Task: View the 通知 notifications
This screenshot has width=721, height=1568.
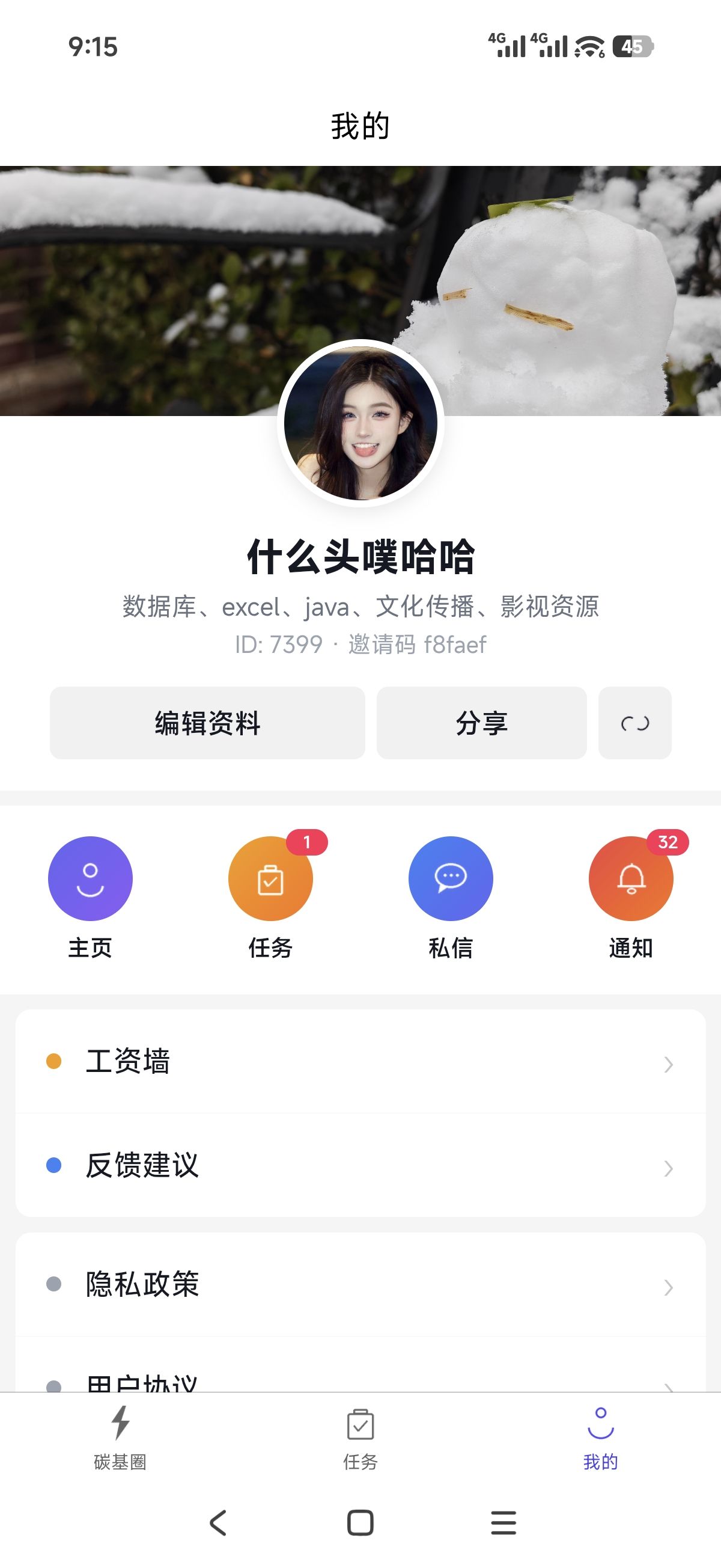Action: 630,878
